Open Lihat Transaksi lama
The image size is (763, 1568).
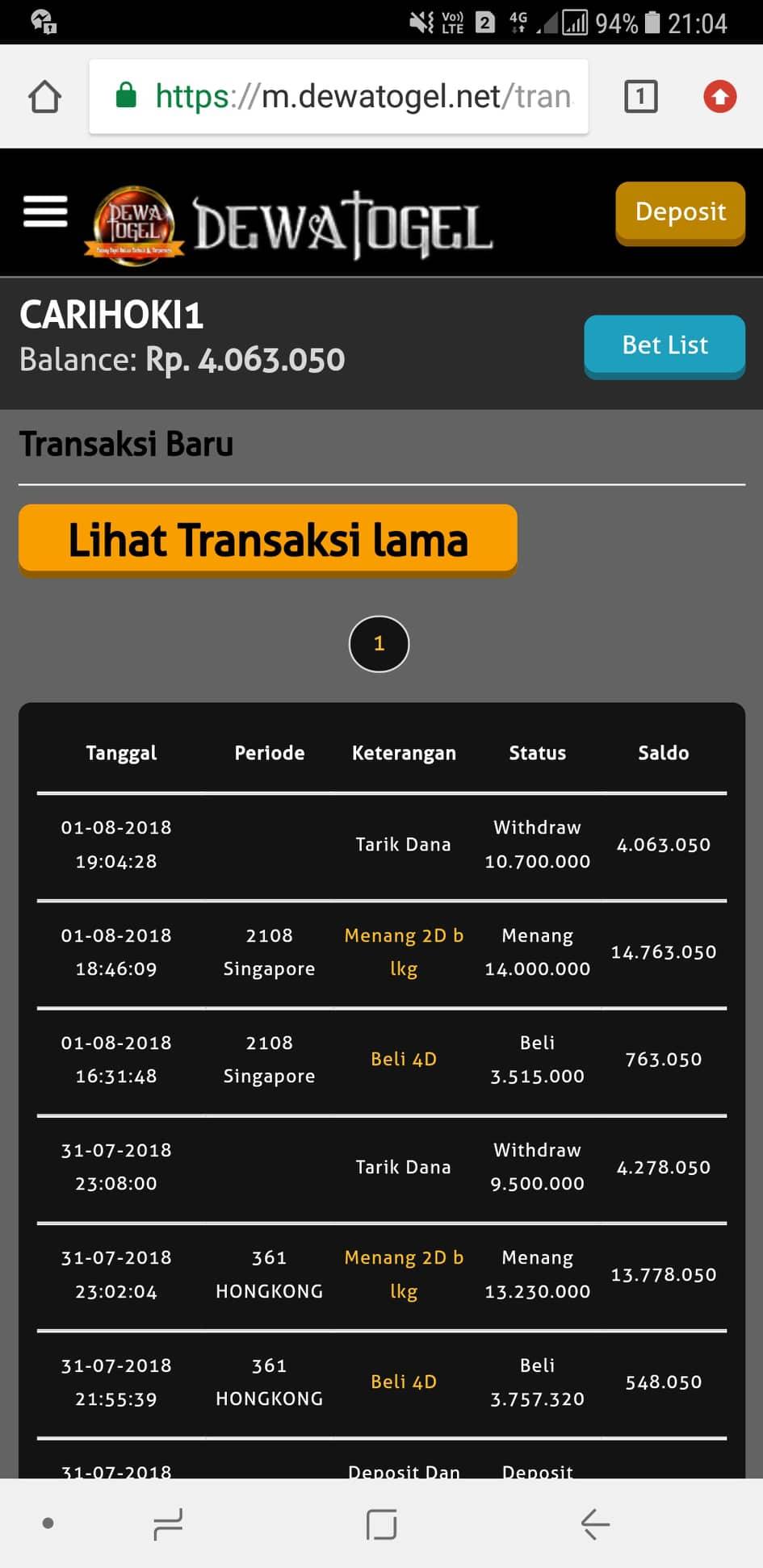[267, 540]
